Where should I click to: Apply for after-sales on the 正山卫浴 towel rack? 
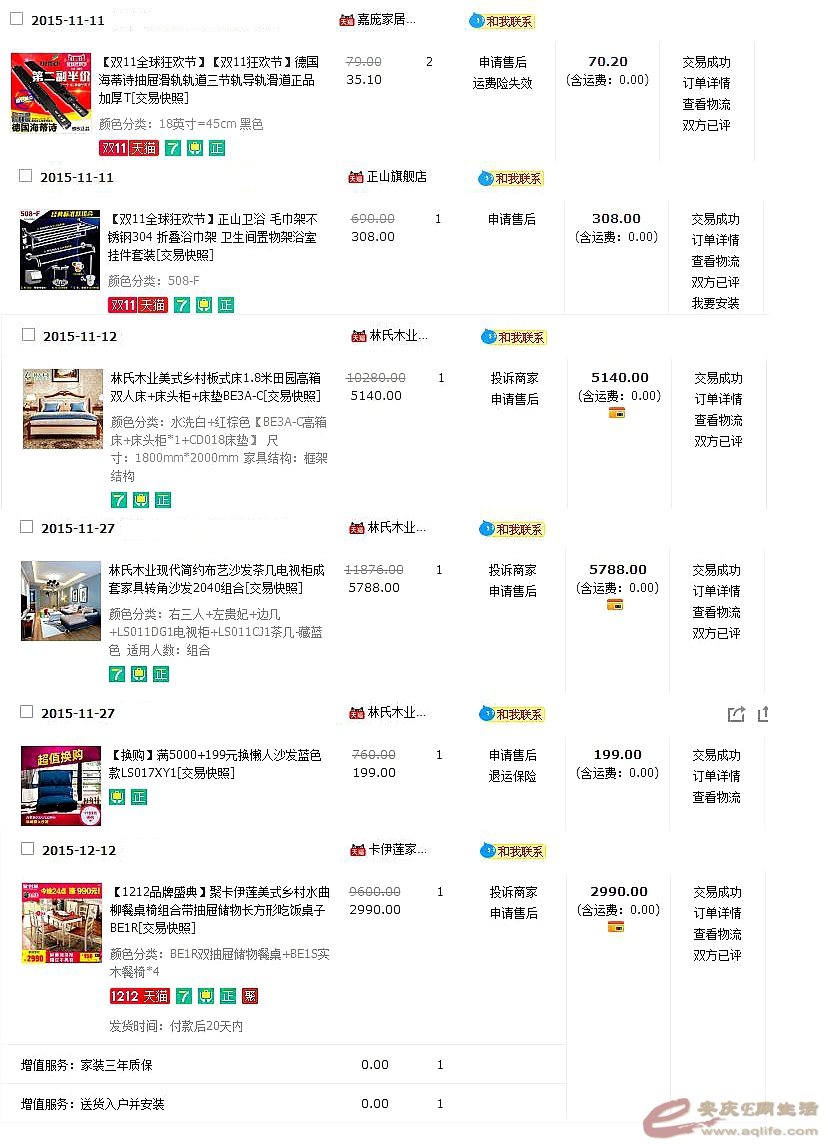click(x=512, y=219)
